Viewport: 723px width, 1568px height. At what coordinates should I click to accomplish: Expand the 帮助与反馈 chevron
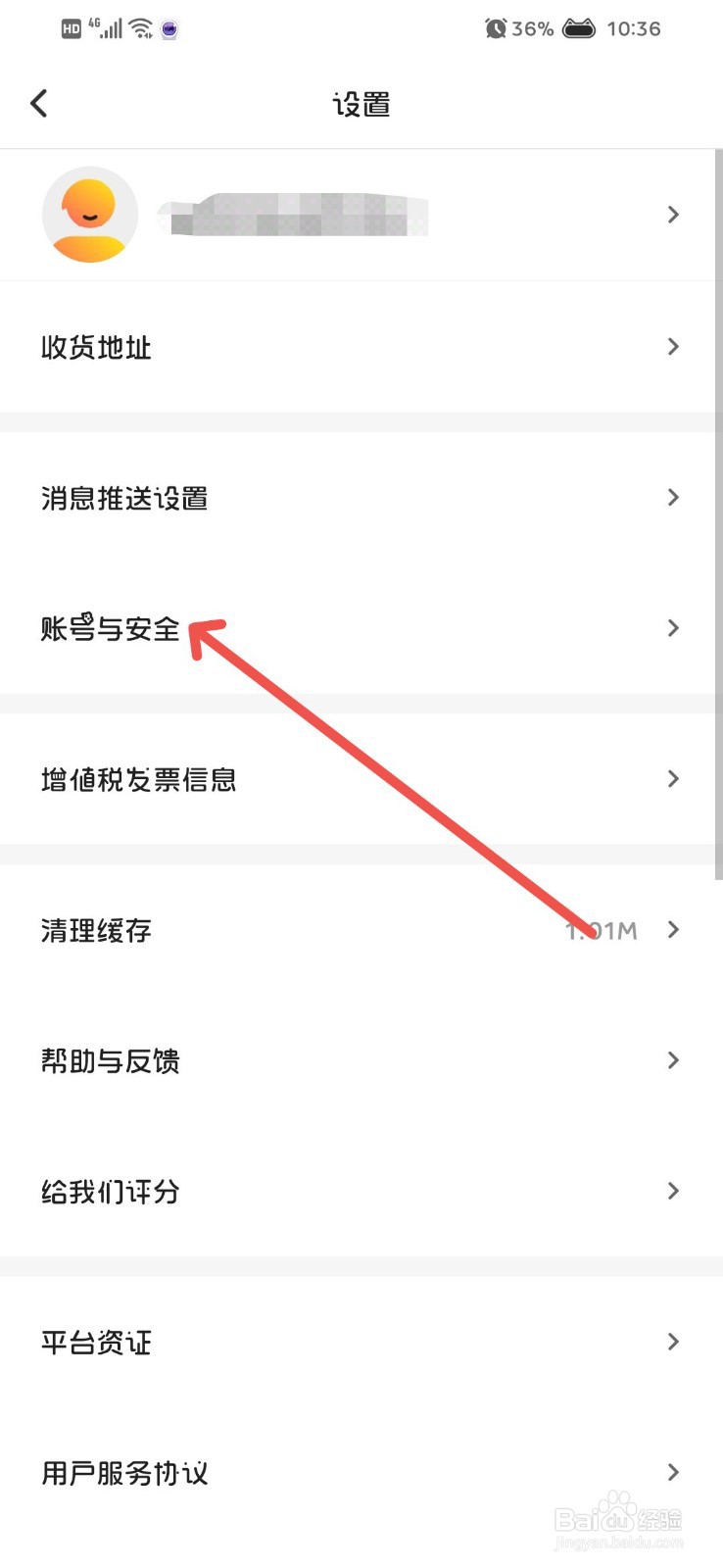(x=672, y=1059)
